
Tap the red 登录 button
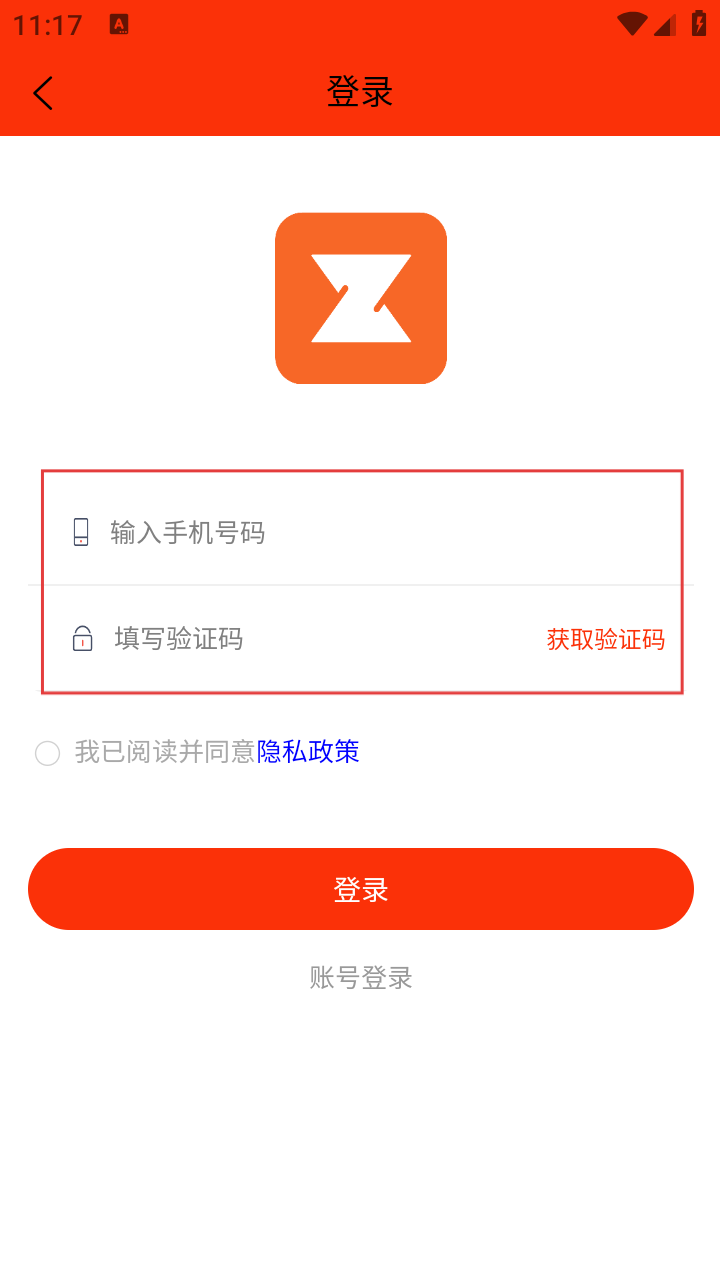point(361,889)
